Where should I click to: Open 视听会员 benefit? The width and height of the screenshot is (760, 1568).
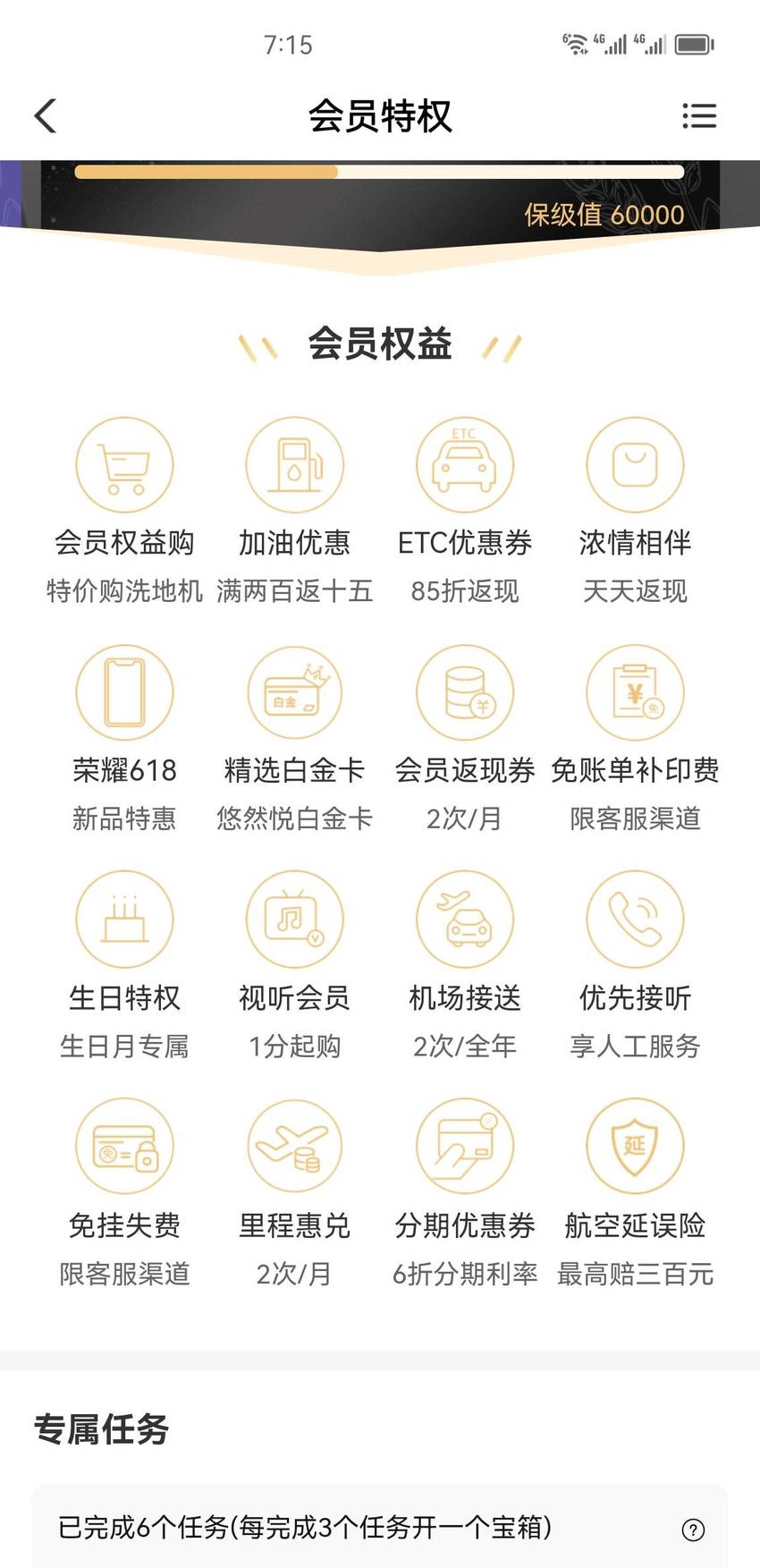pos(294,966)
